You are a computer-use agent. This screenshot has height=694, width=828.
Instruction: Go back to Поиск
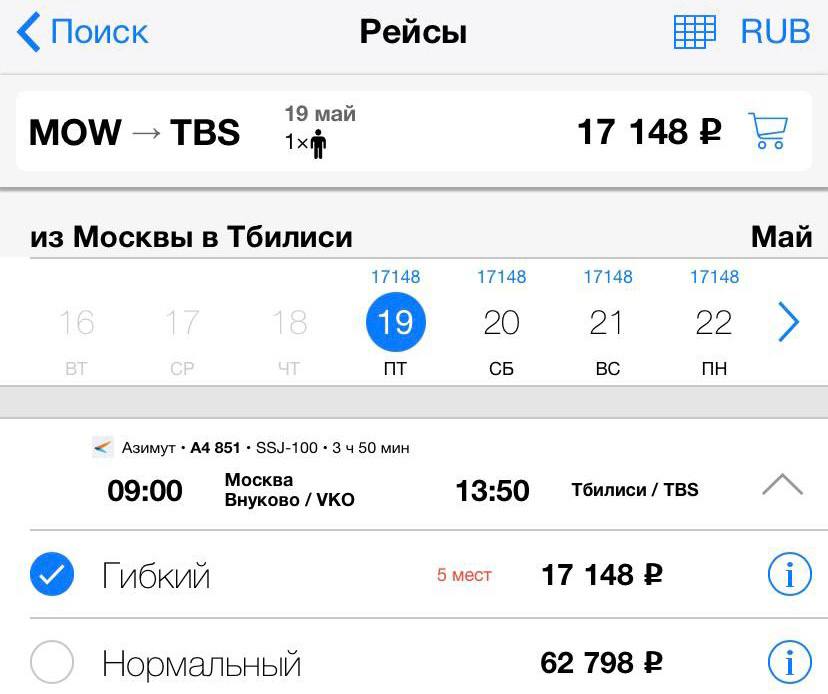tap(83, 32)
